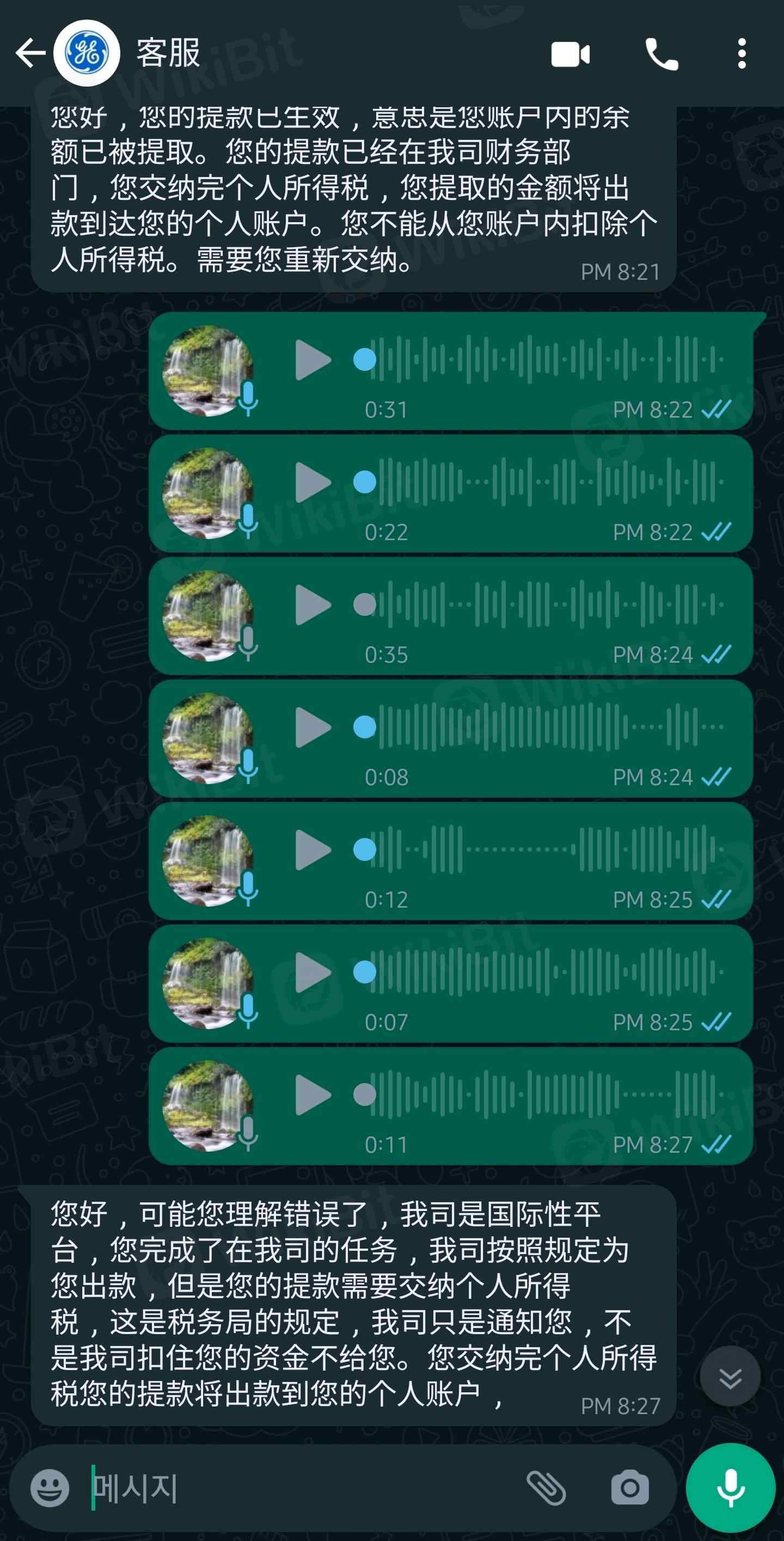Screen dimensions: 784x1541
Task: Play the 0:12 voice message
Action: (312, 850)
